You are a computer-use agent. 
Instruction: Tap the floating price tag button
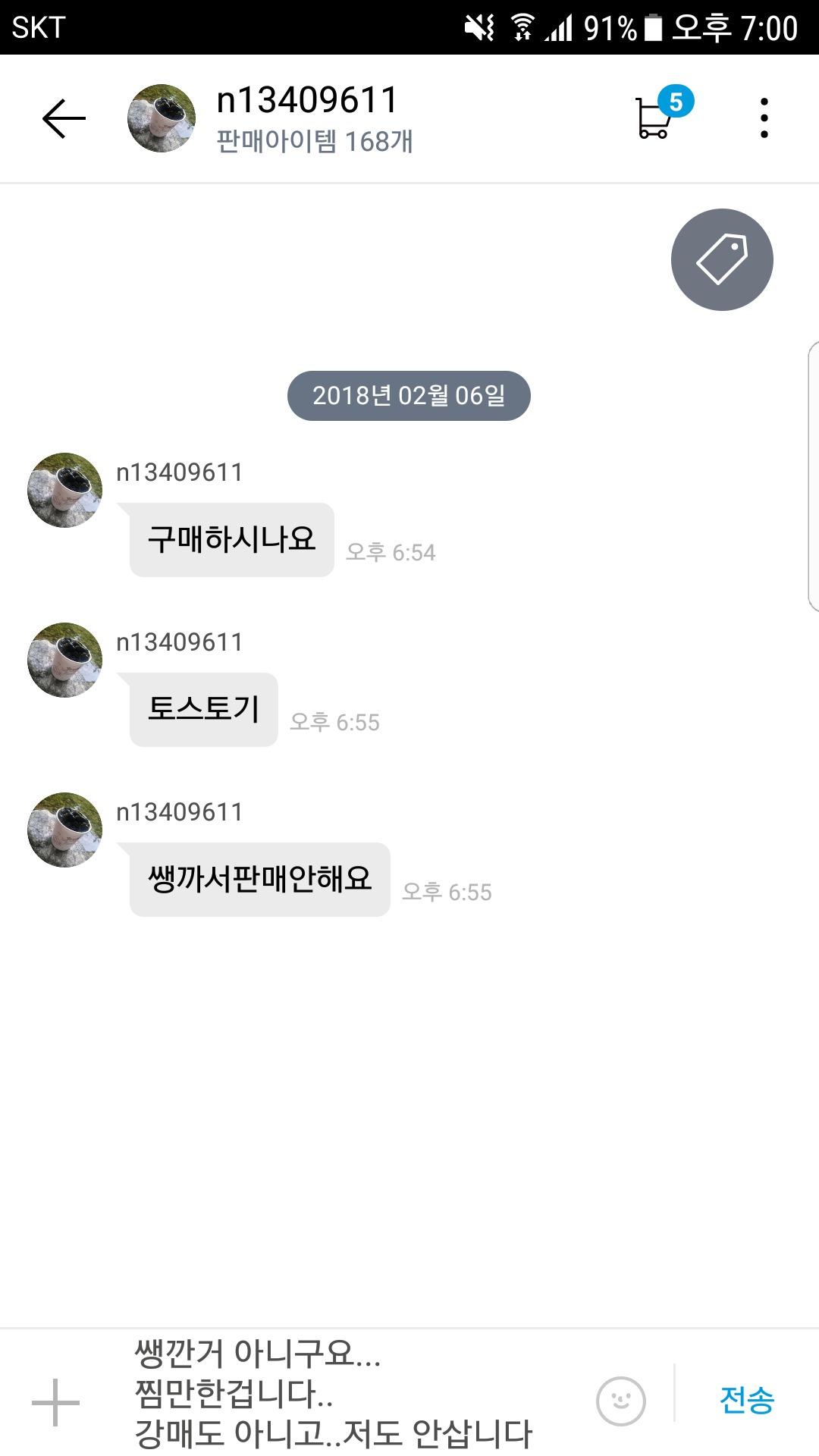pyautogui.click(x=721, y=259)
